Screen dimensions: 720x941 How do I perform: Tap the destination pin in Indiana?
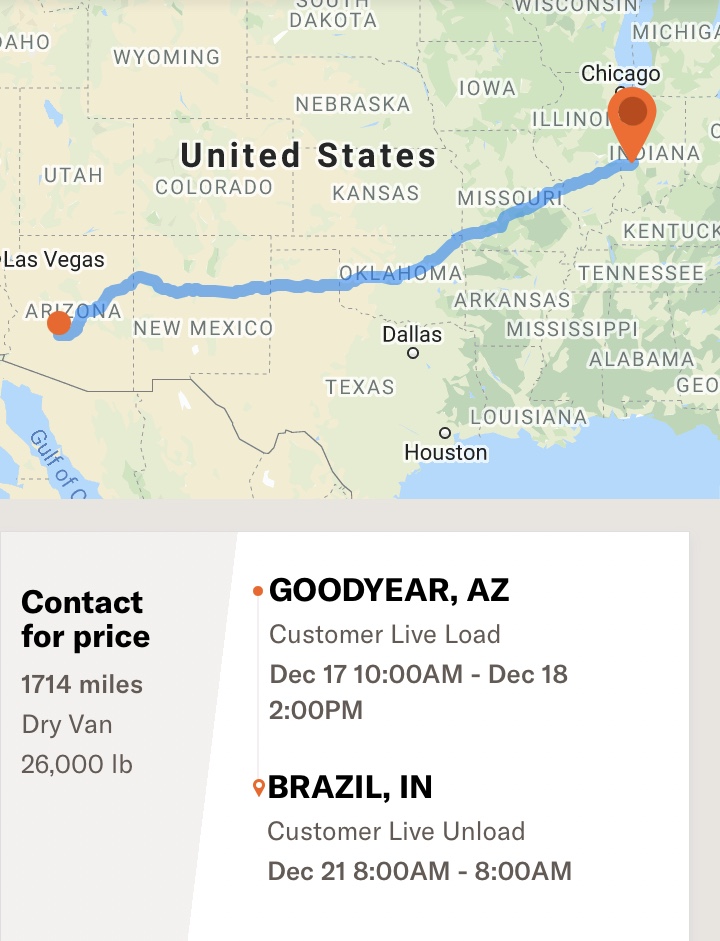(633, 120)
